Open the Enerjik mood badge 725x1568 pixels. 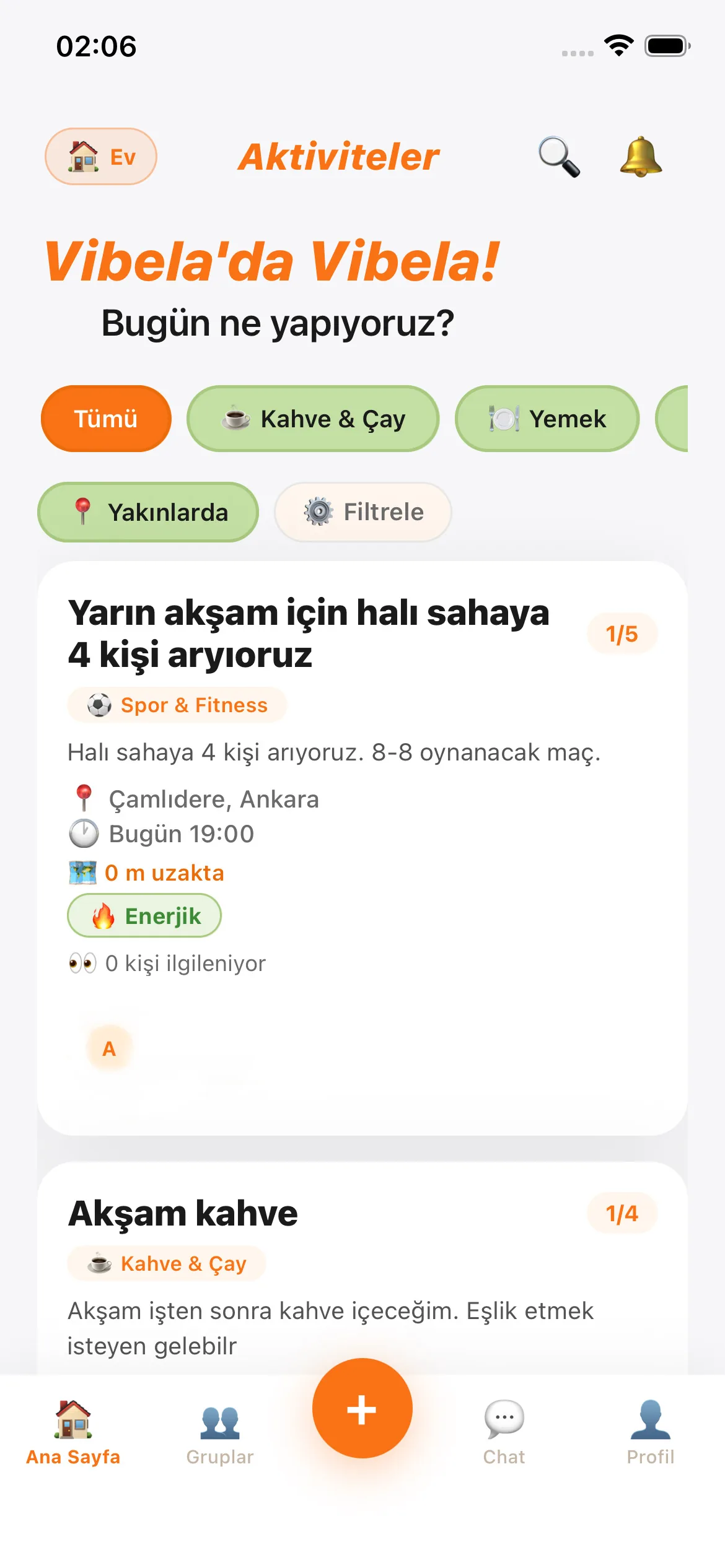click(144, 916)
